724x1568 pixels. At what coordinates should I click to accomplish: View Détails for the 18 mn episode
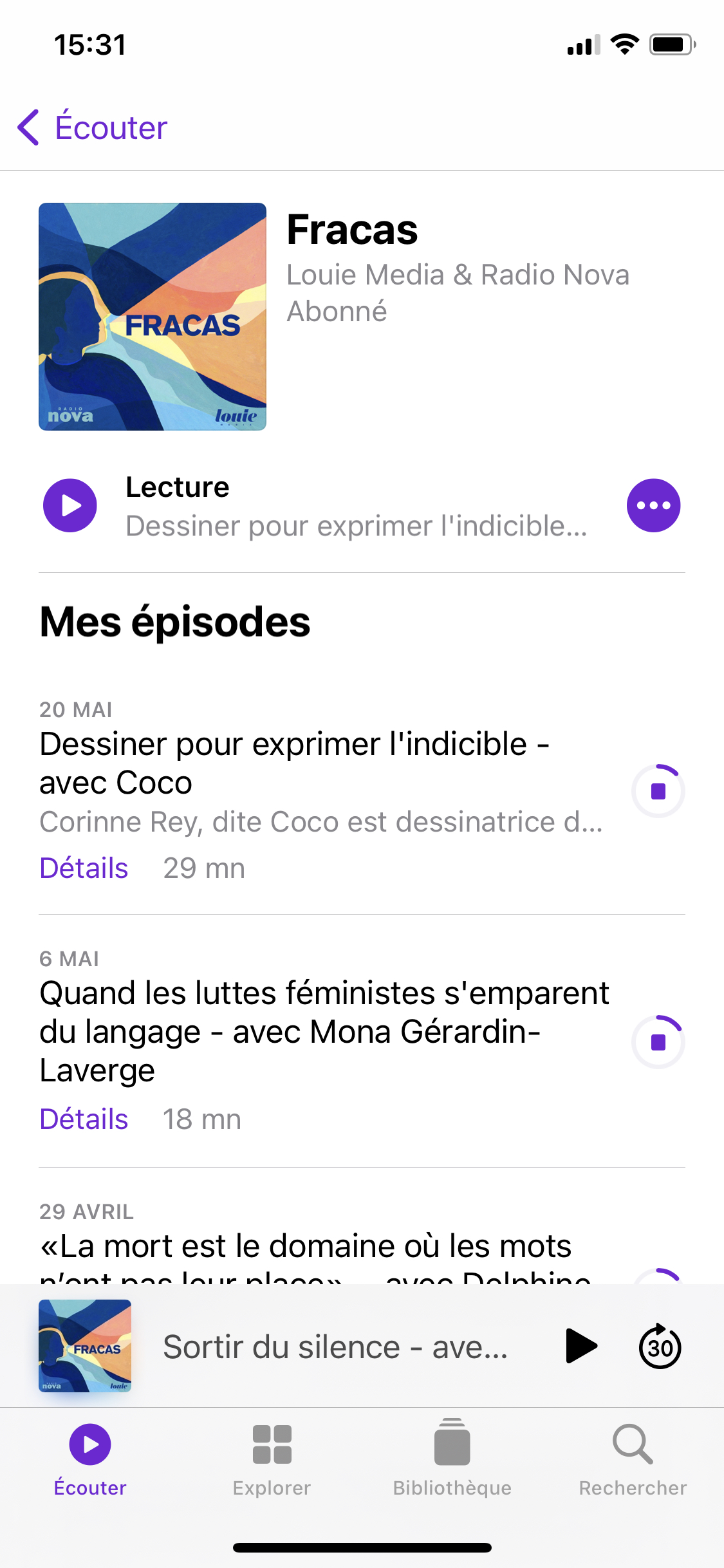point(84,1119)
